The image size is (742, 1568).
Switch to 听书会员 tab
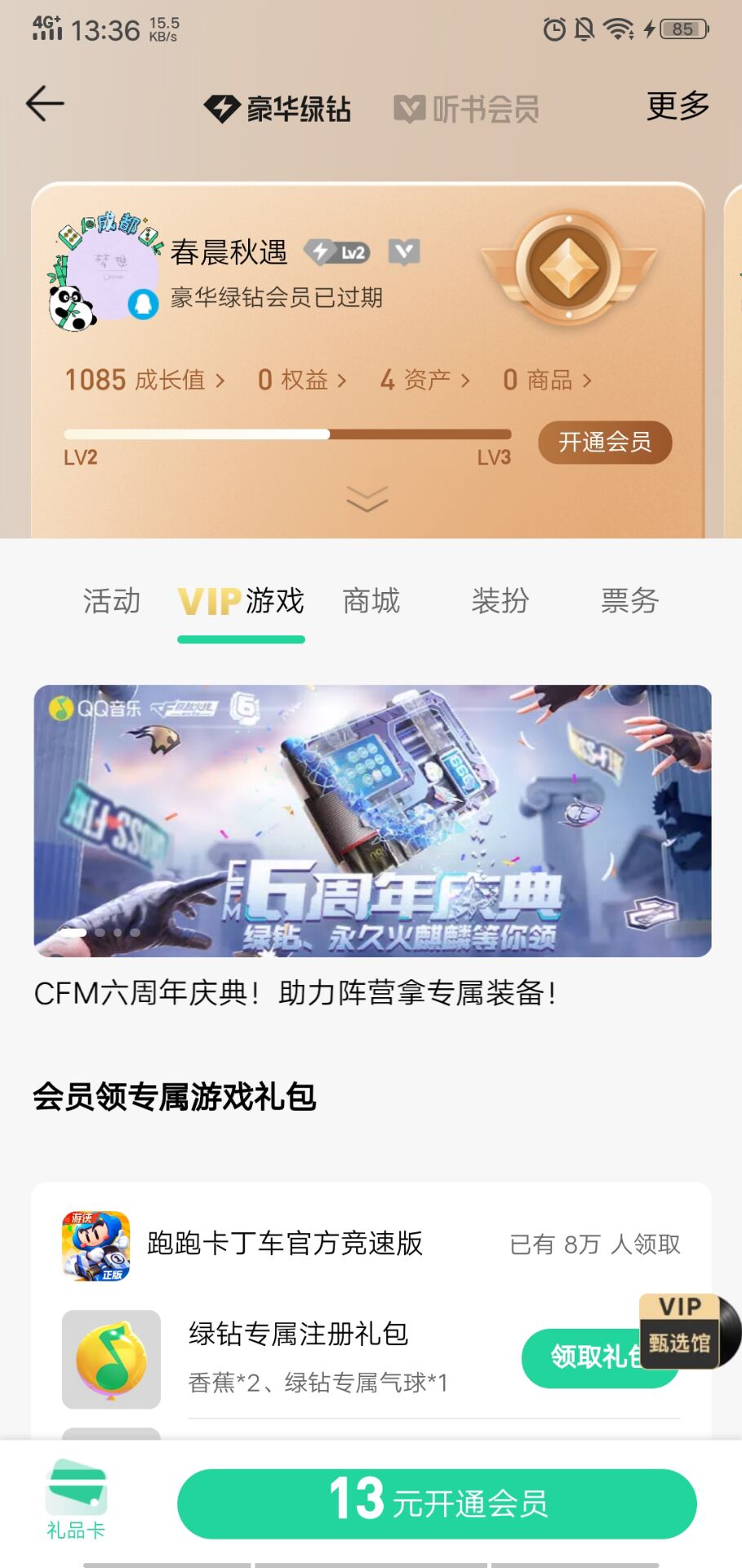(466, 109)
